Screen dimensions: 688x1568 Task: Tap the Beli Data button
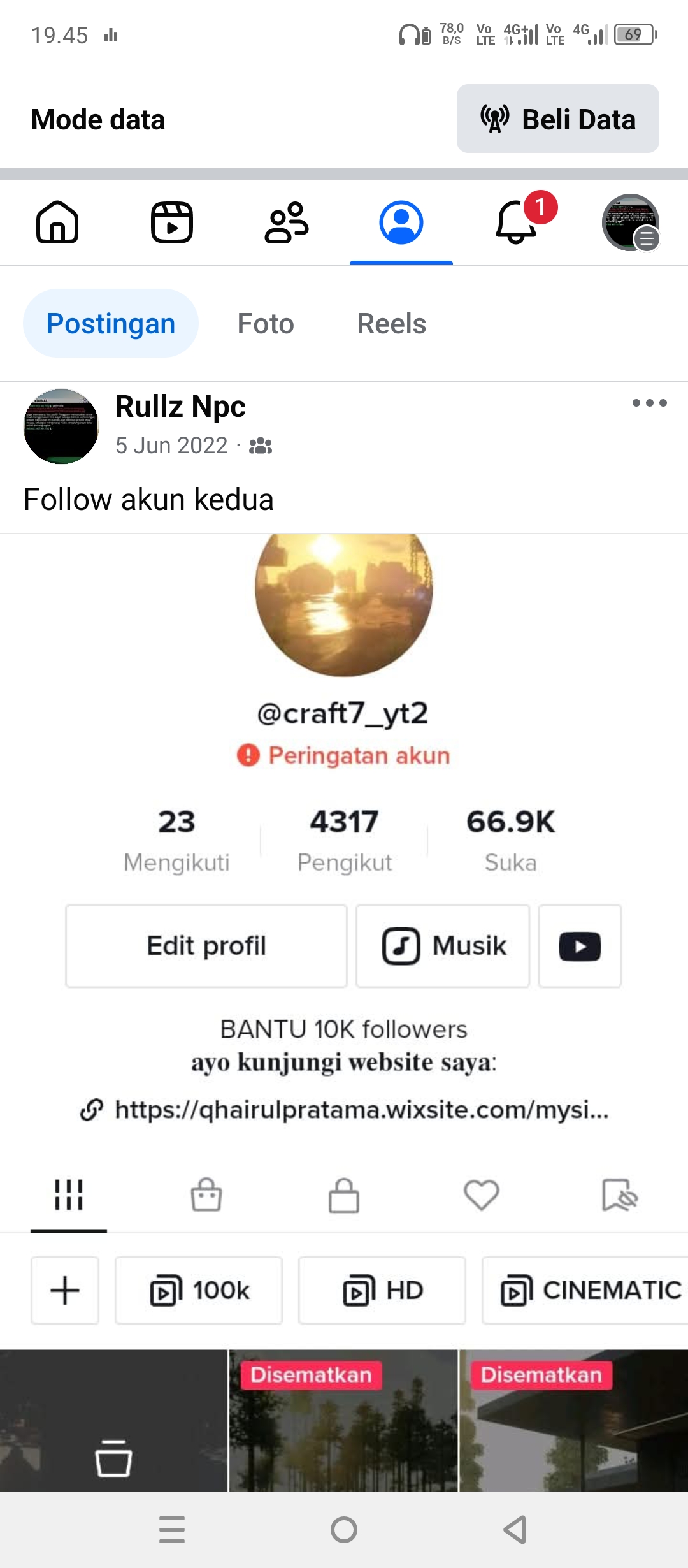click(x=557, y=119)
